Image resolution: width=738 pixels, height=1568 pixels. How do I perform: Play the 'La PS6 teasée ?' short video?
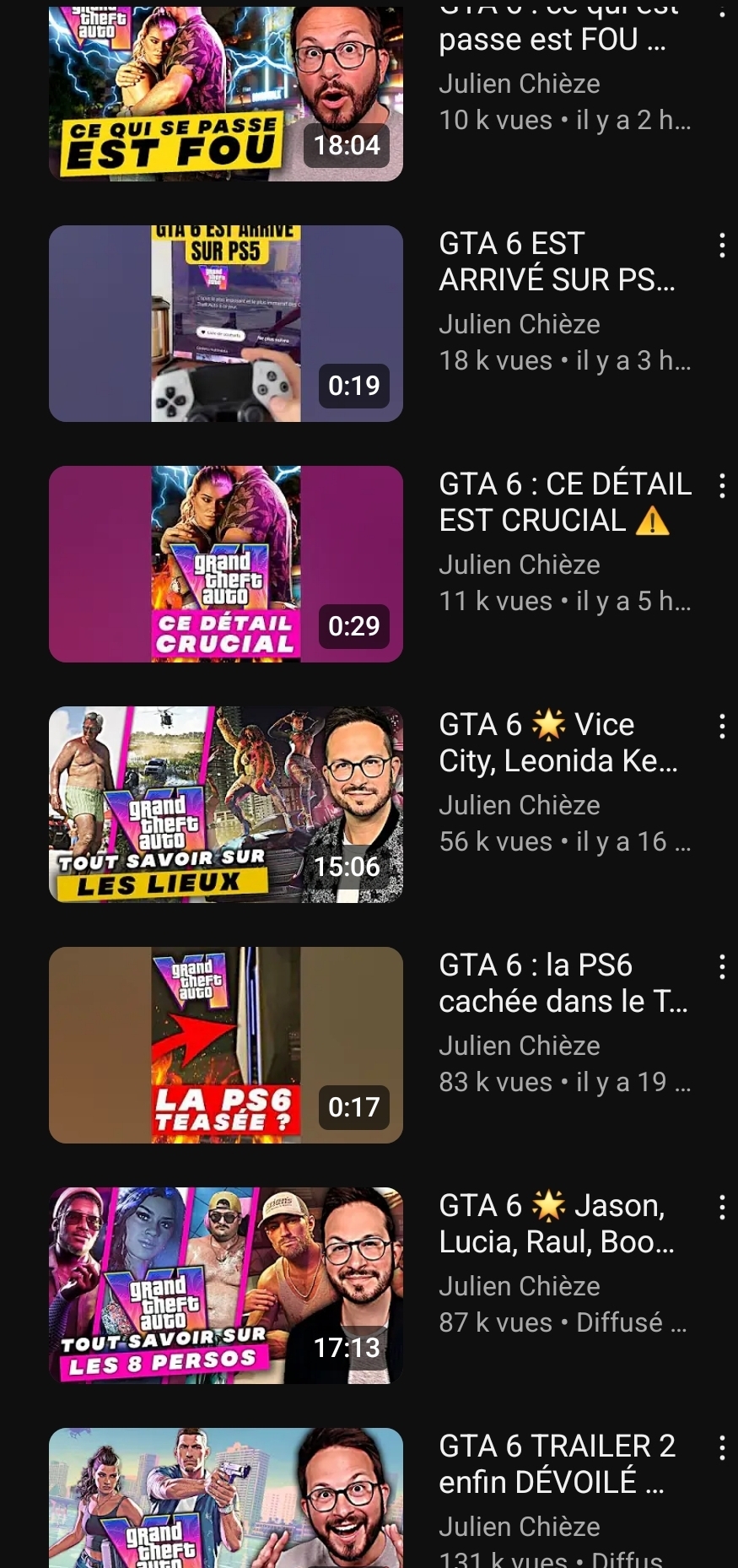[x=225, y=1045]
